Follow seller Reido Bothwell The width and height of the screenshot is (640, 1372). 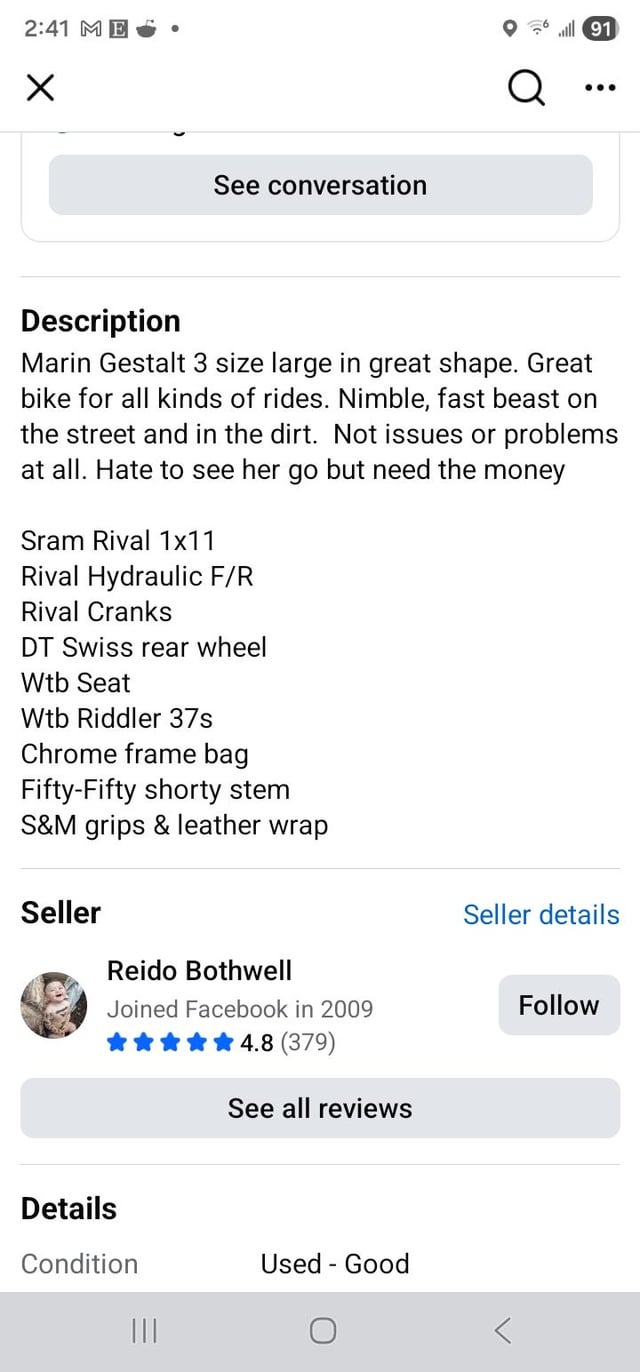[x=559, y=1005]
